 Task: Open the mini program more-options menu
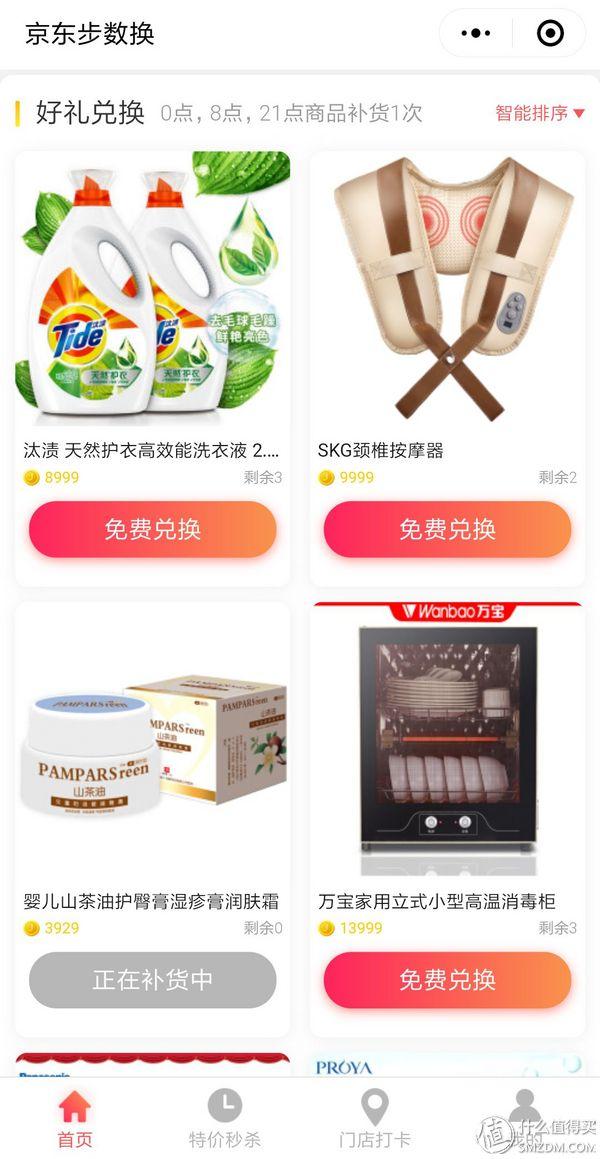point(475,33)
